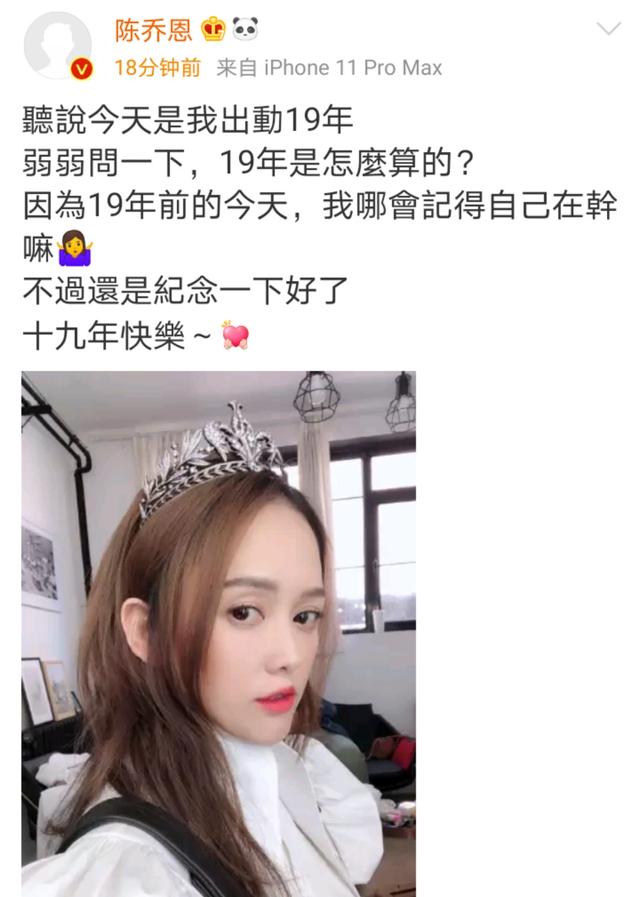
Task: Open 陈乔恩's username link
Action: coord(152,31)
